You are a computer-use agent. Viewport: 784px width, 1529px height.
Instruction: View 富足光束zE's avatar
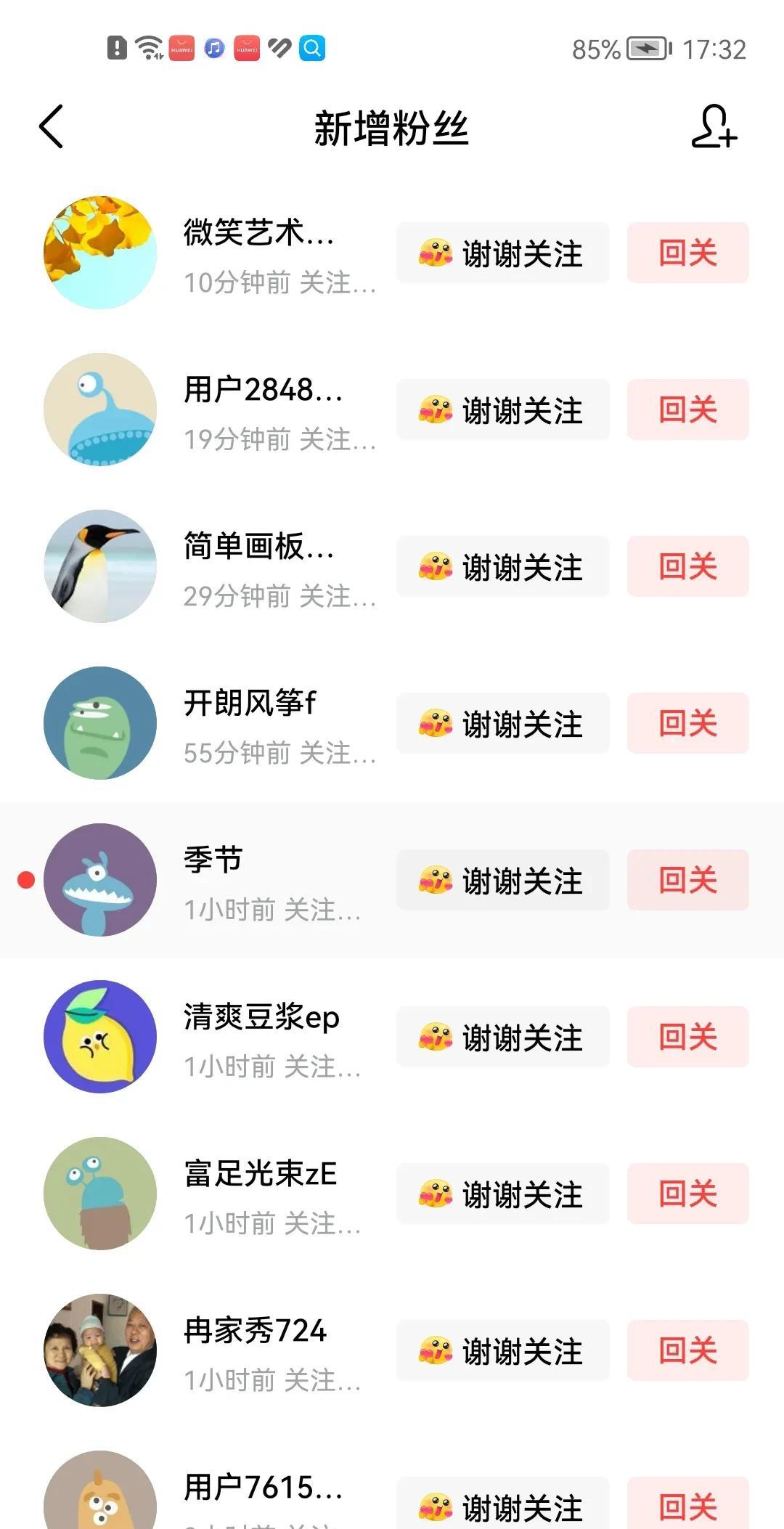100,1194
